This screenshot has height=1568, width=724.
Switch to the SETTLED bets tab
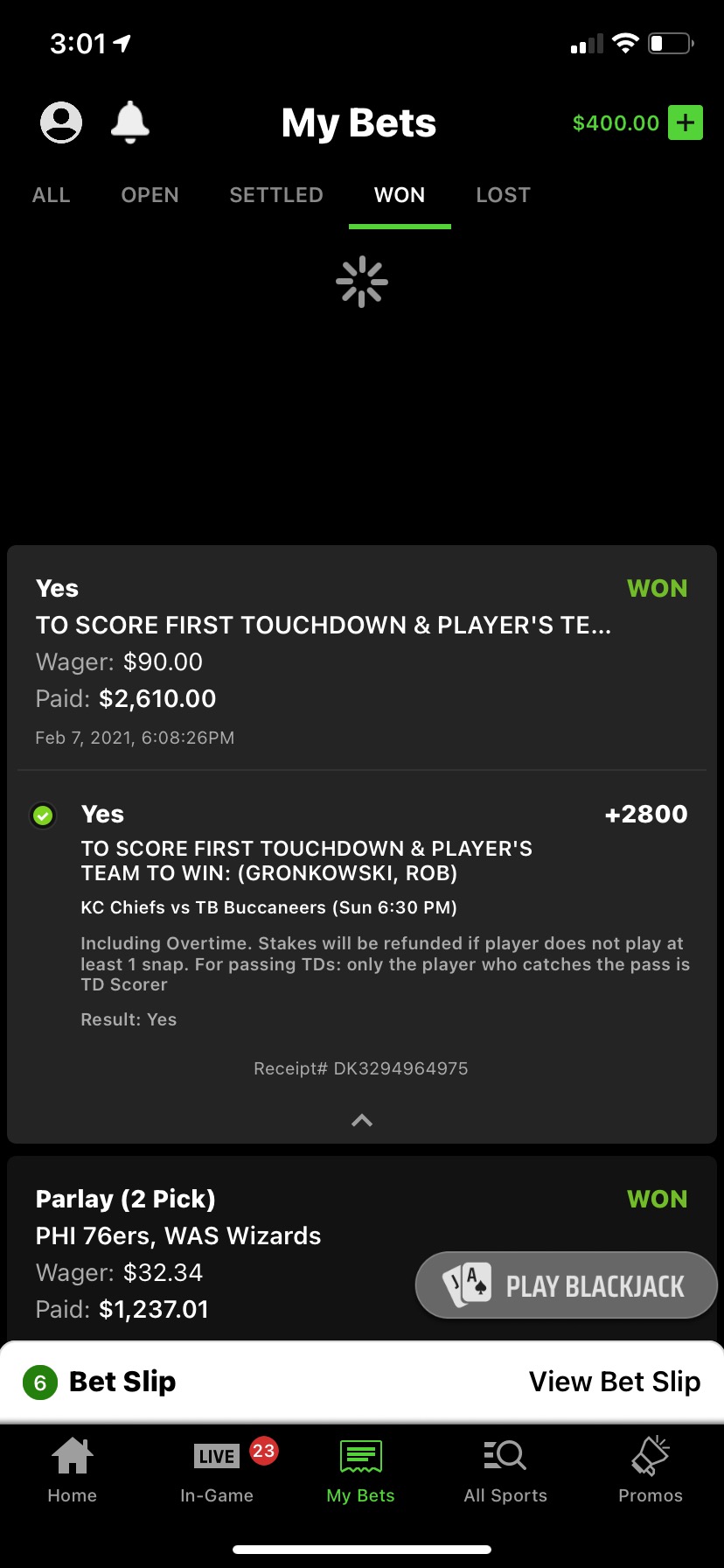click(276, 195)
